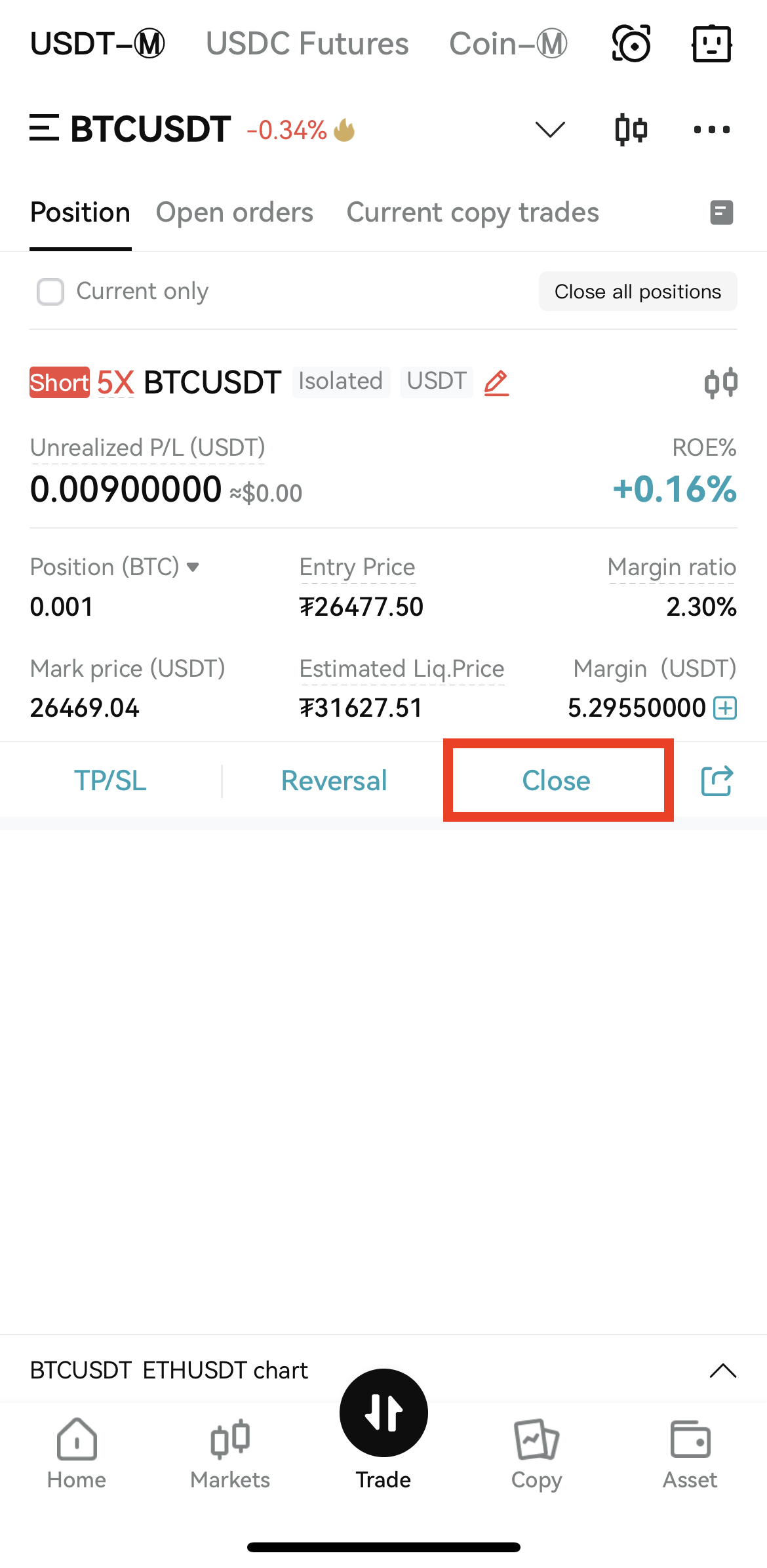
Task: Close the BTCUSDT short position
Action: click(x=557, y=780)
